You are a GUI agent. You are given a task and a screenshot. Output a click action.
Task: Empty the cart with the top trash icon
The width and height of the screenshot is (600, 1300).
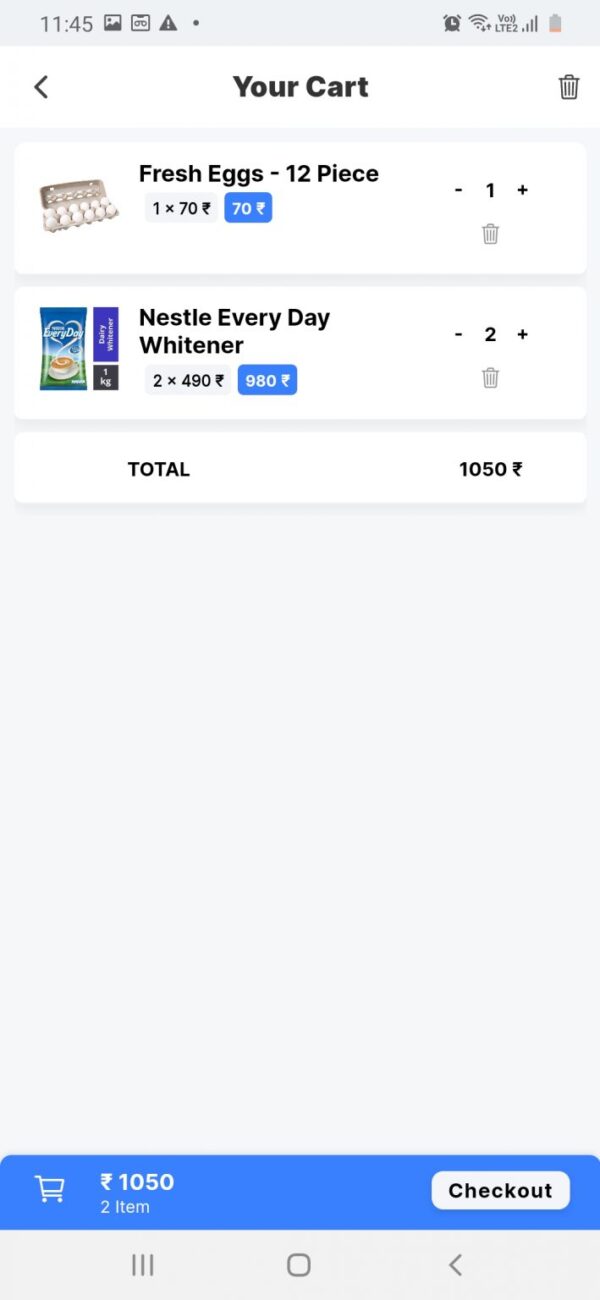point(568,87)
